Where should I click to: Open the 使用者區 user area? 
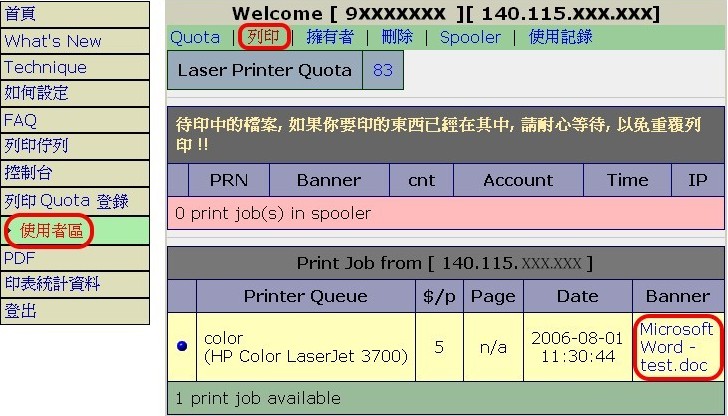(51, 232)
